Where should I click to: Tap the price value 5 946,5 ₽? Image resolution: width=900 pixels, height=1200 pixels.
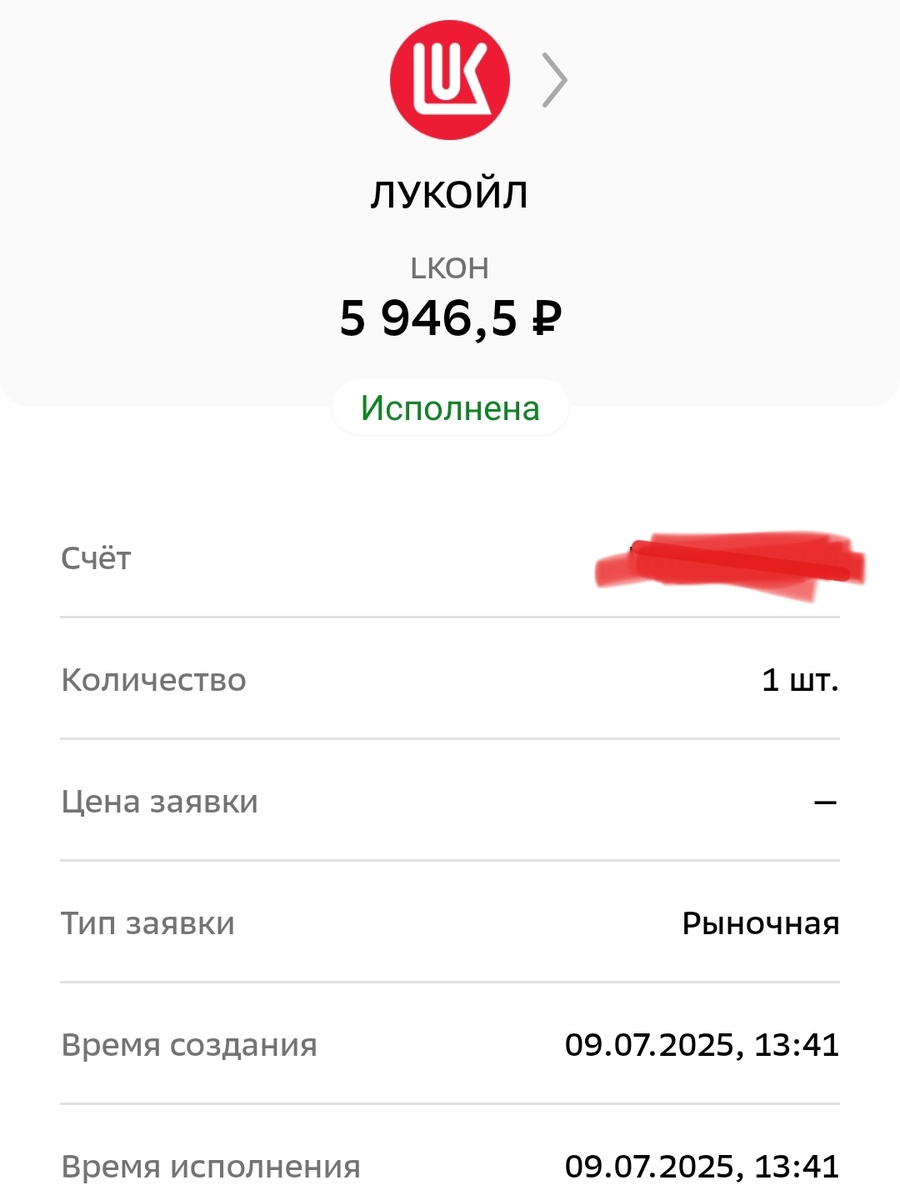click(450, 317)
